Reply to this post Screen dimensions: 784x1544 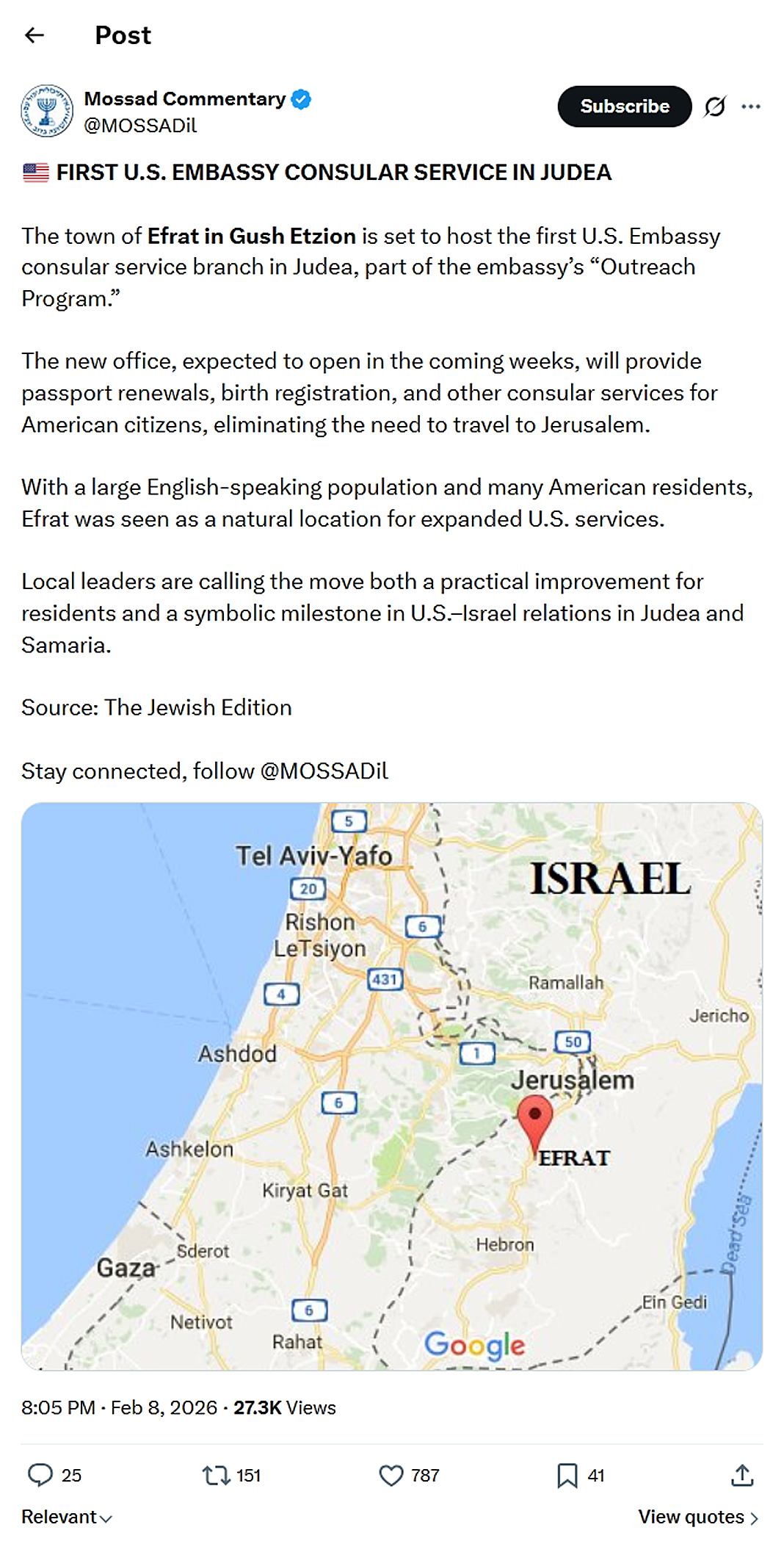[40, 1475]
